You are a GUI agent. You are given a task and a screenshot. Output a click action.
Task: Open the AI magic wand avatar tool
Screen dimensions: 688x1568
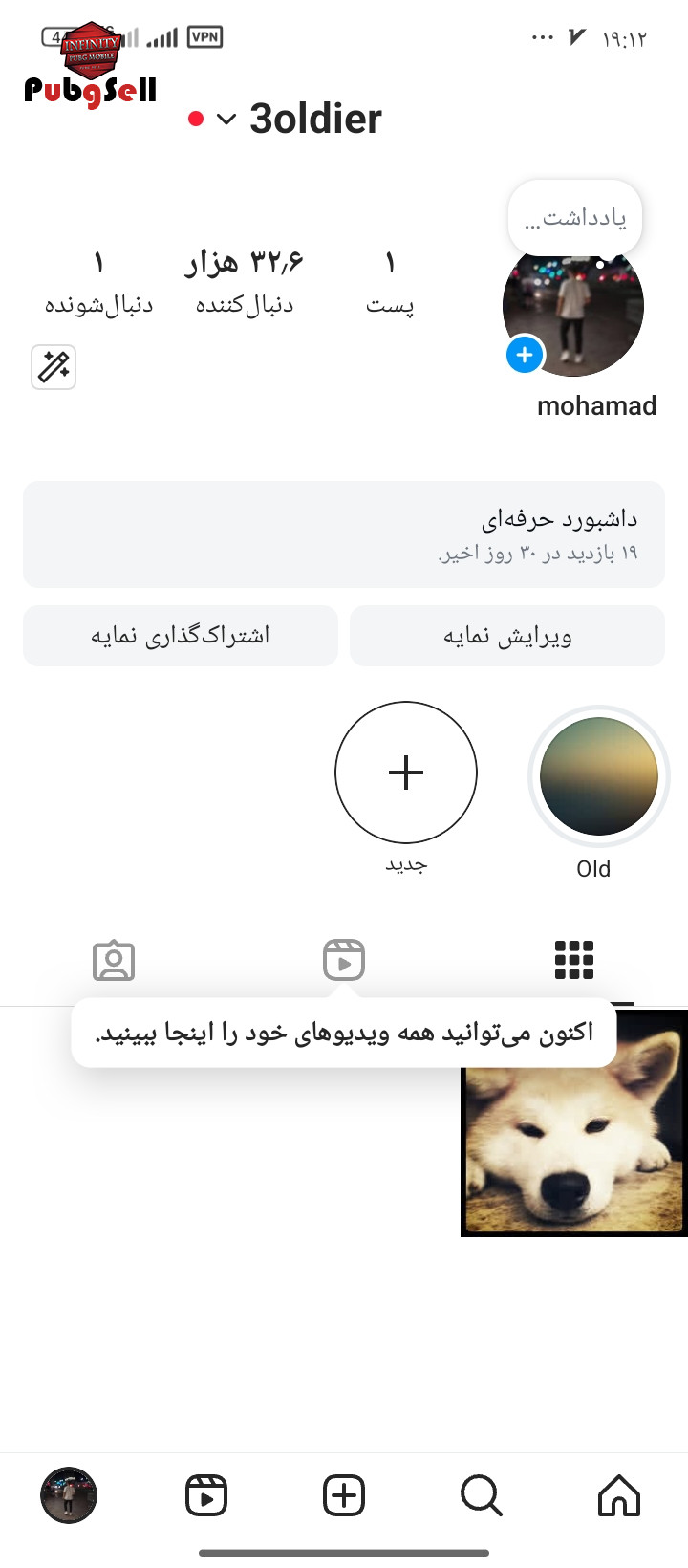pos(54,367)
